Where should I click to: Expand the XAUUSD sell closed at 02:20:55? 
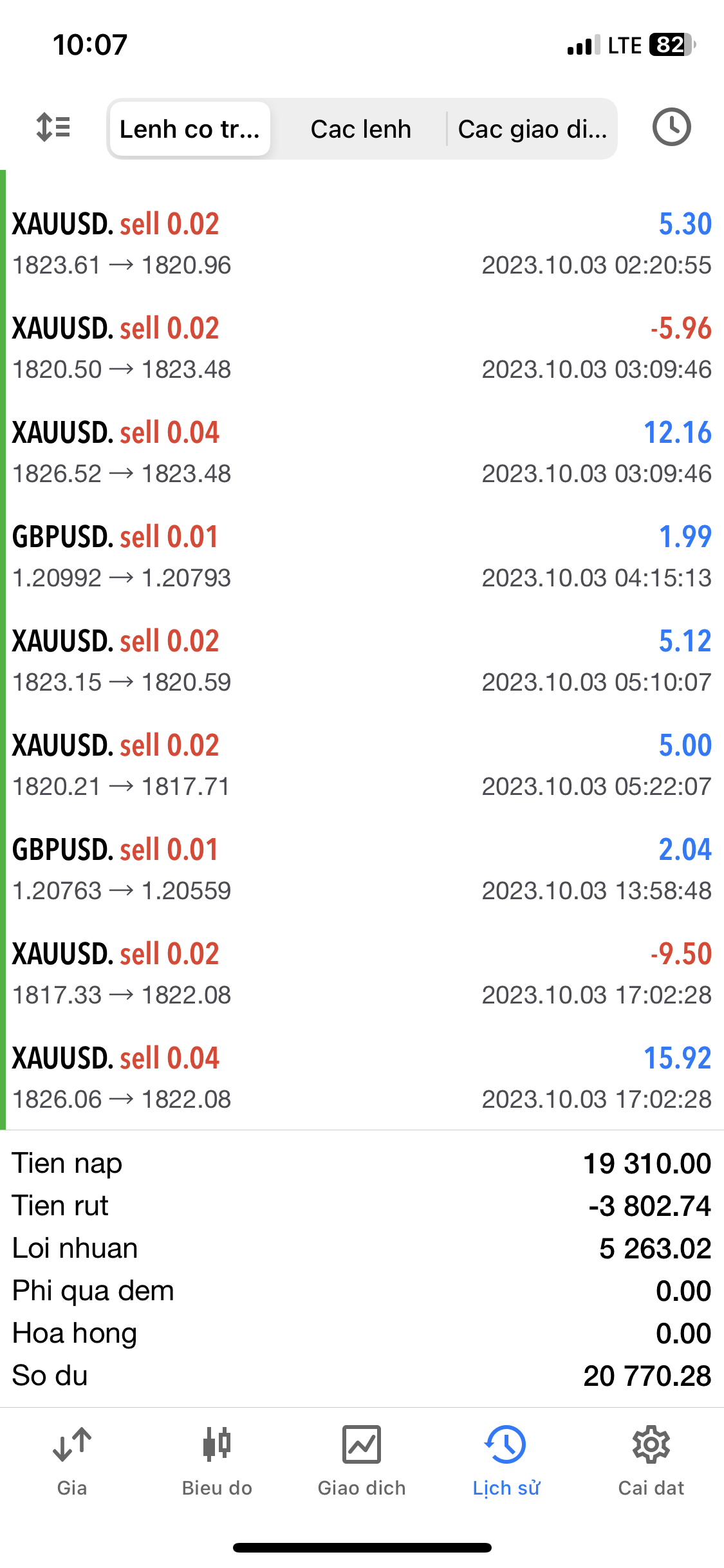coord(362,244)
